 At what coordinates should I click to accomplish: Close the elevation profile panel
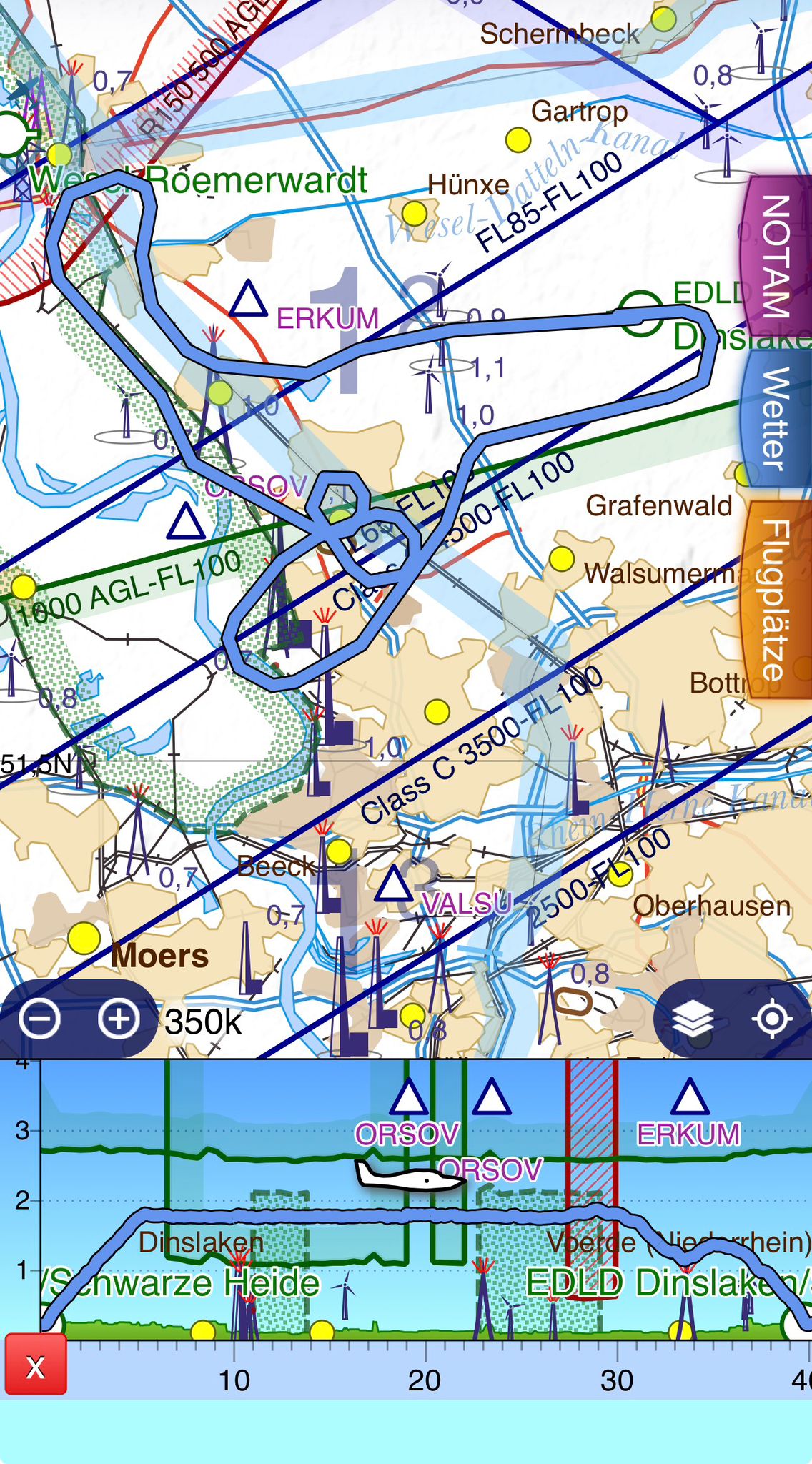36,1367
